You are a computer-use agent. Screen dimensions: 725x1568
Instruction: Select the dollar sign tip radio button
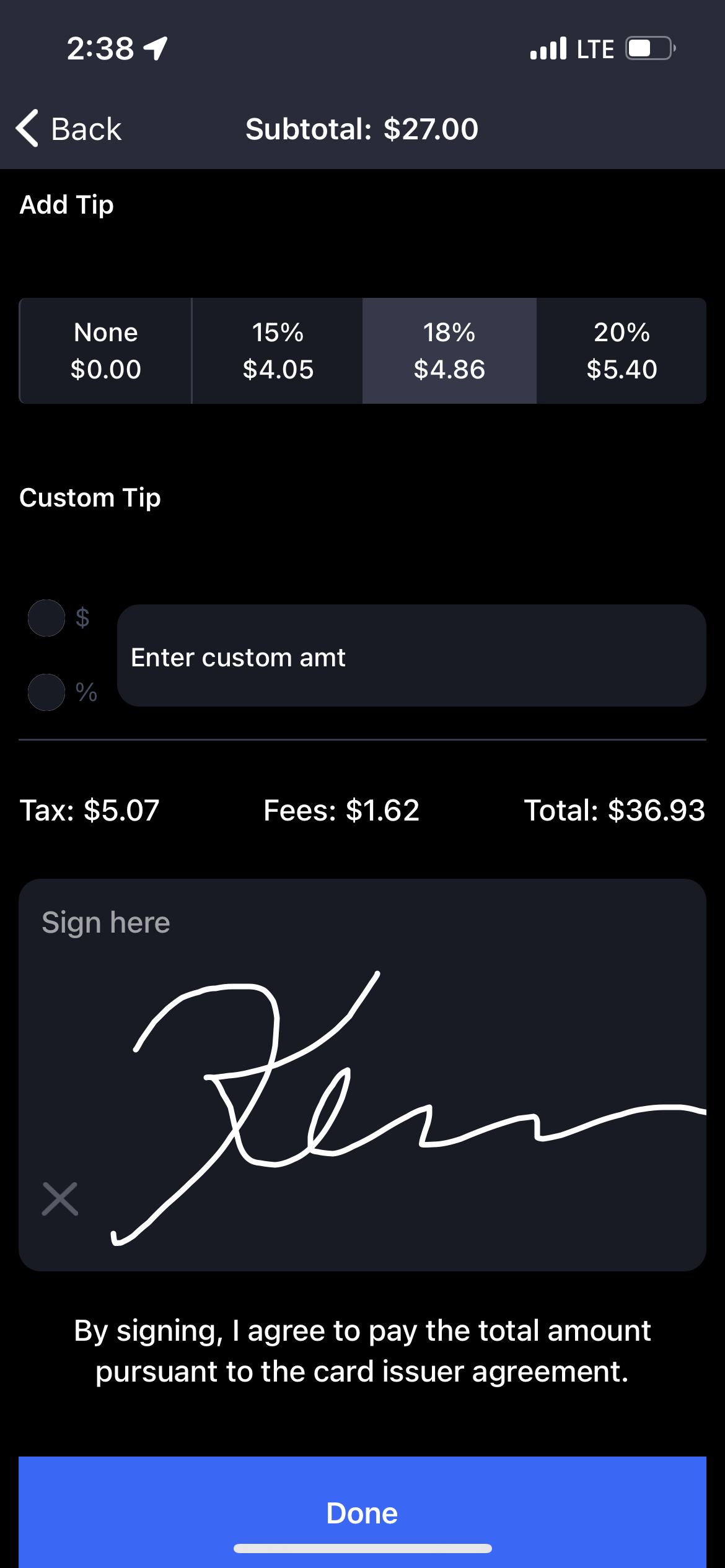click(46, 617)
